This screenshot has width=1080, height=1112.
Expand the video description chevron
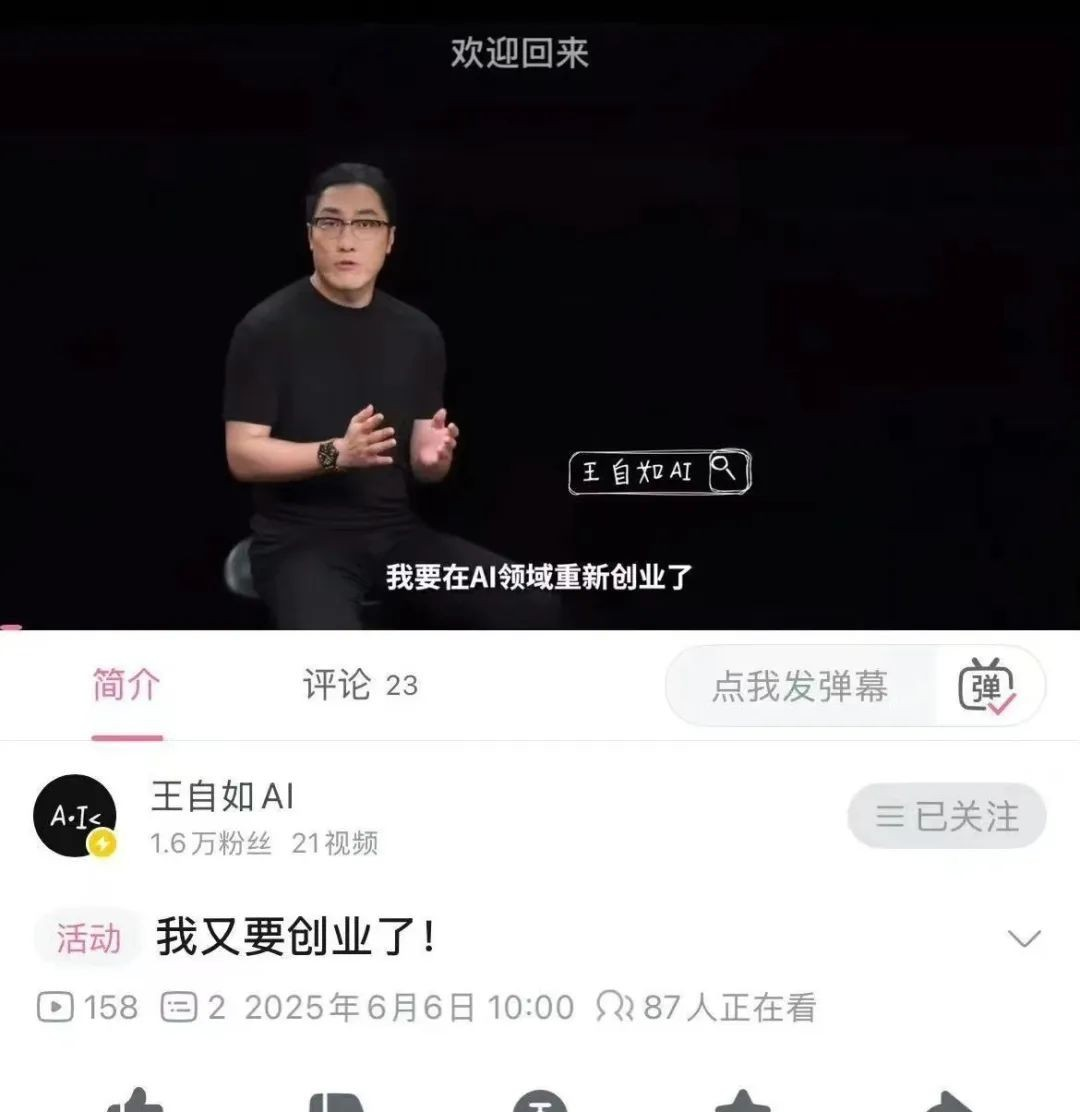tap(1024, 938)
